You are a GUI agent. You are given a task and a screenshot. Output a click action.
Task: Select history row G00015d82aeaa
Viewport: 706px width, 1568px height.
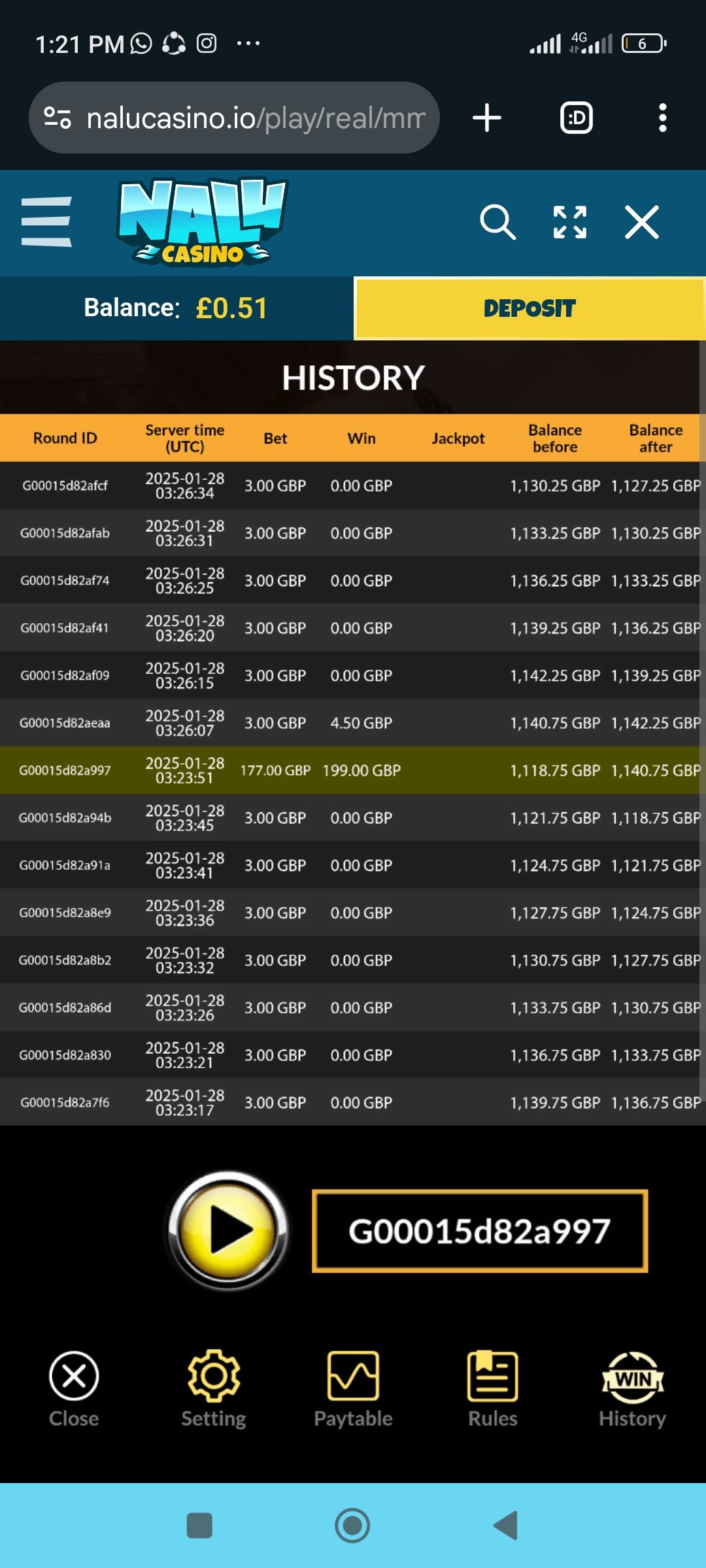click(353, 723)
